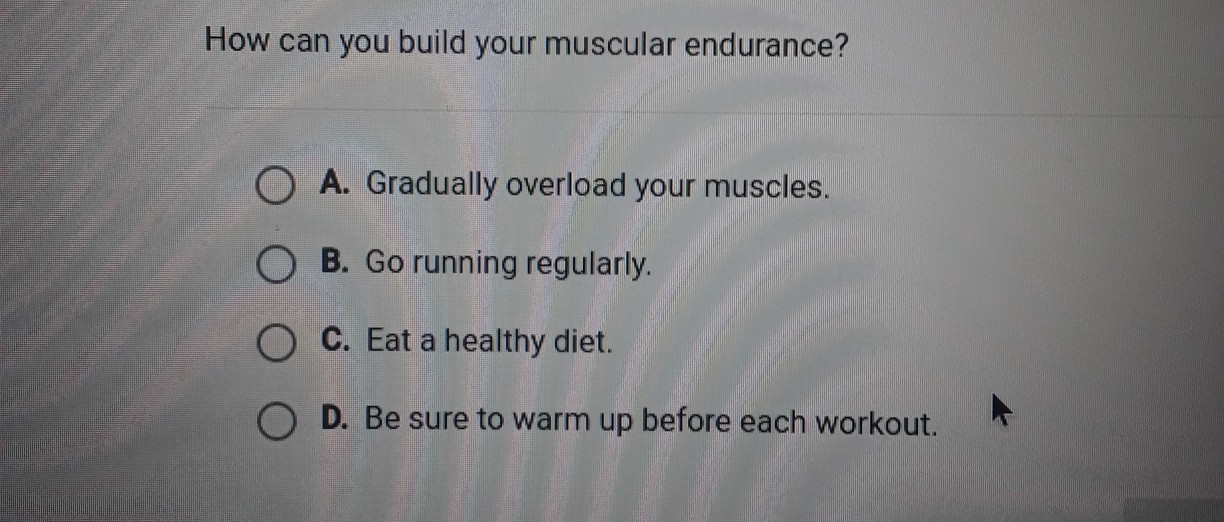Viewport: 1224px width, 522px height.
Task: Select answer A, Gradually overload your muscles
Action: (275, 187)
